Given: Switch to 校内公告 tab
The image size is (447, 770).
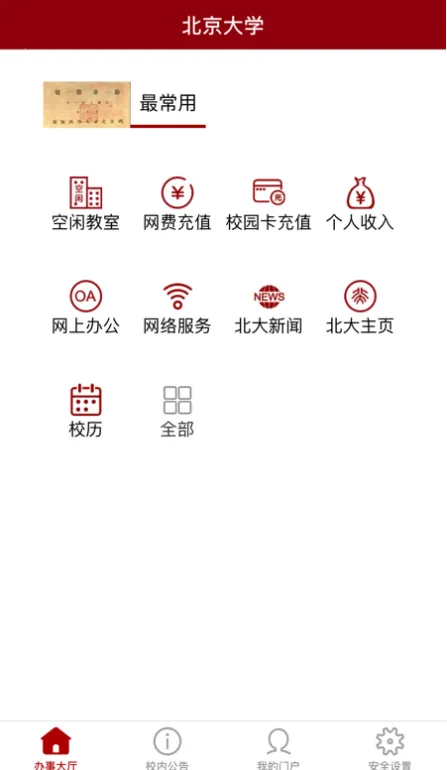Looking at the screenshot, I should click(x=167, y=747).
